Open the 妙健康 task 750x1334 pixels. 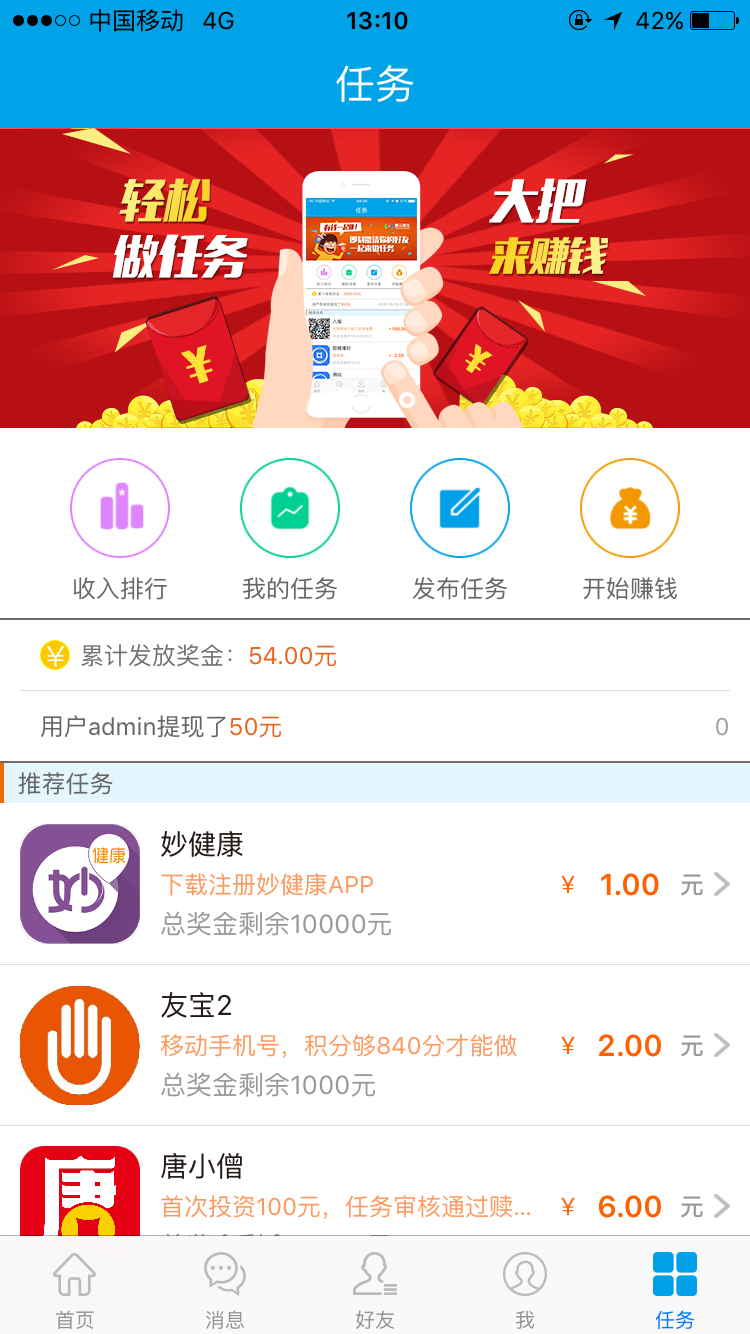375,884
